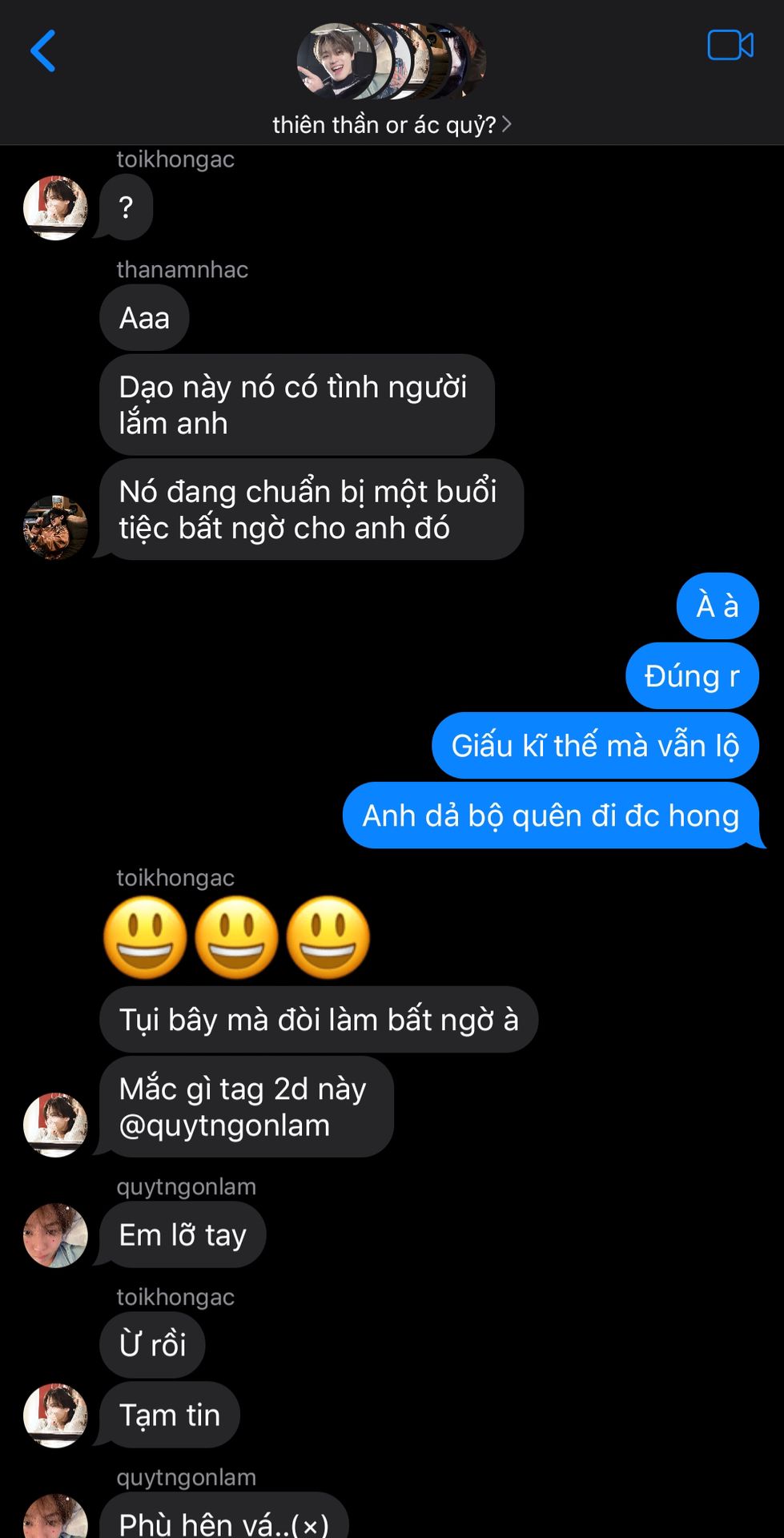The width and height of the screenshot is (784, 1538).
Task: Tap toikhongac's avatar beside "Tạm tin"
Action: [55, 1415]
